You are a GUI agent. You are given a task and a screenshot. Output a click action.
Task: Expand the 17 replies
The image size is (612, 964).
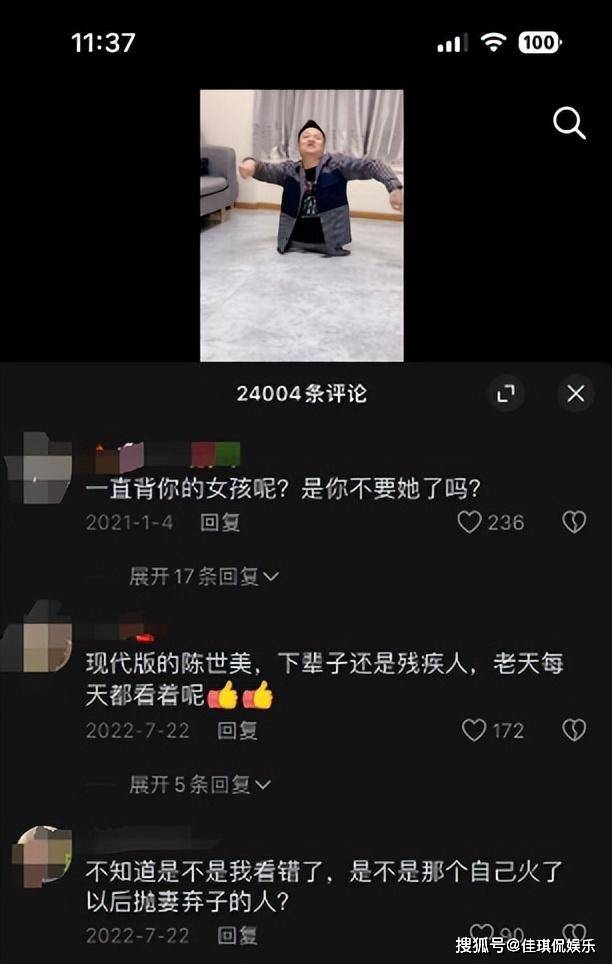tap(204, 576)
